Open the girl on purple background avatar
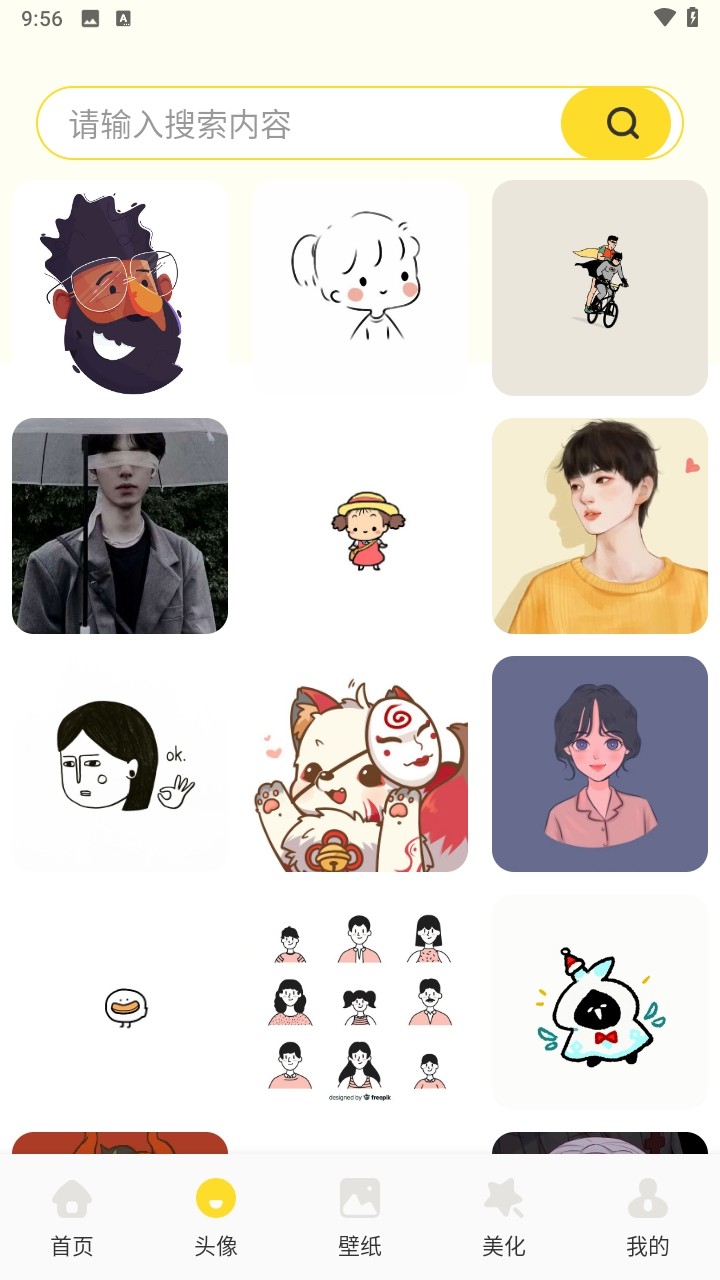The image size is (720, 1280). click(600, 764)
